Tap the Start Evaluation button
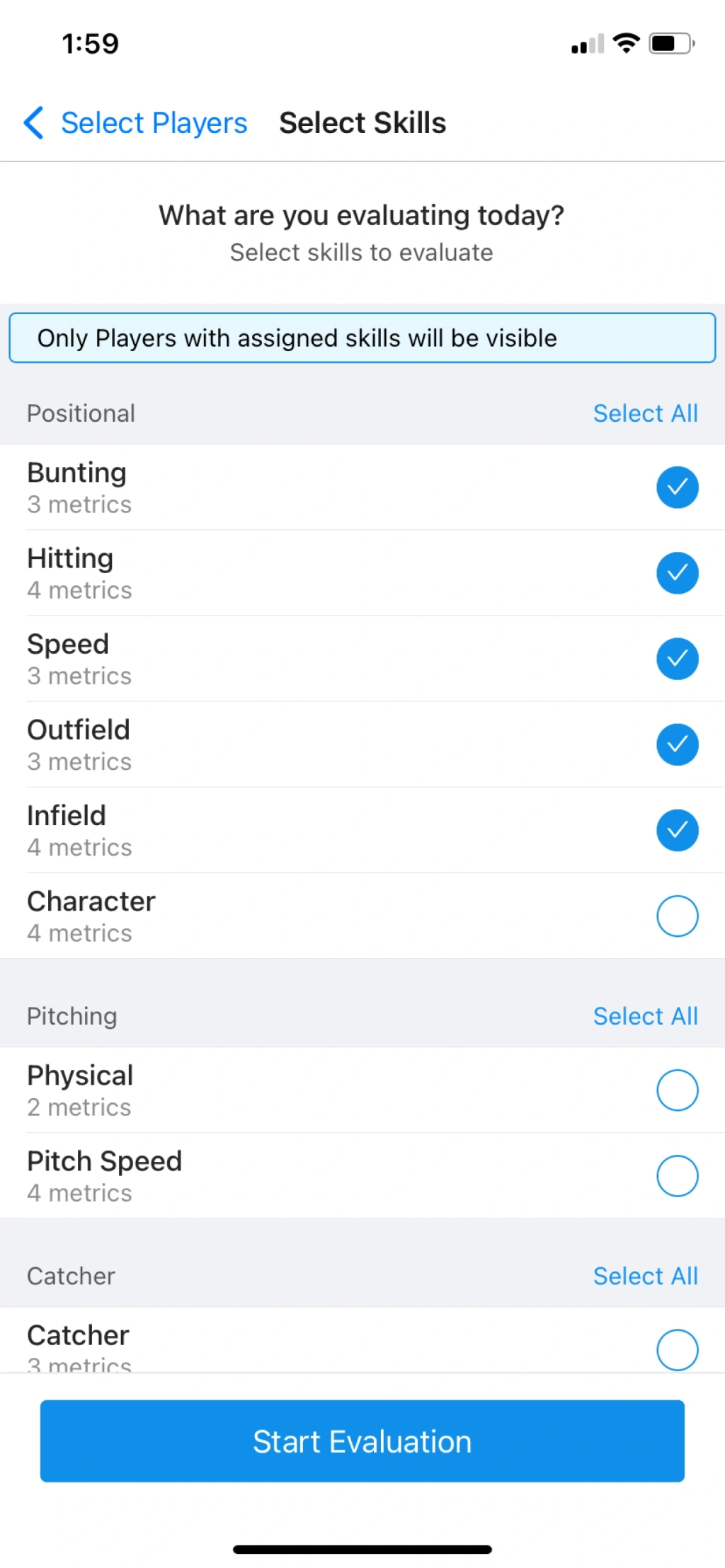The width and height of the screenshot is (725, 1568). click(x=362, y=1441)
